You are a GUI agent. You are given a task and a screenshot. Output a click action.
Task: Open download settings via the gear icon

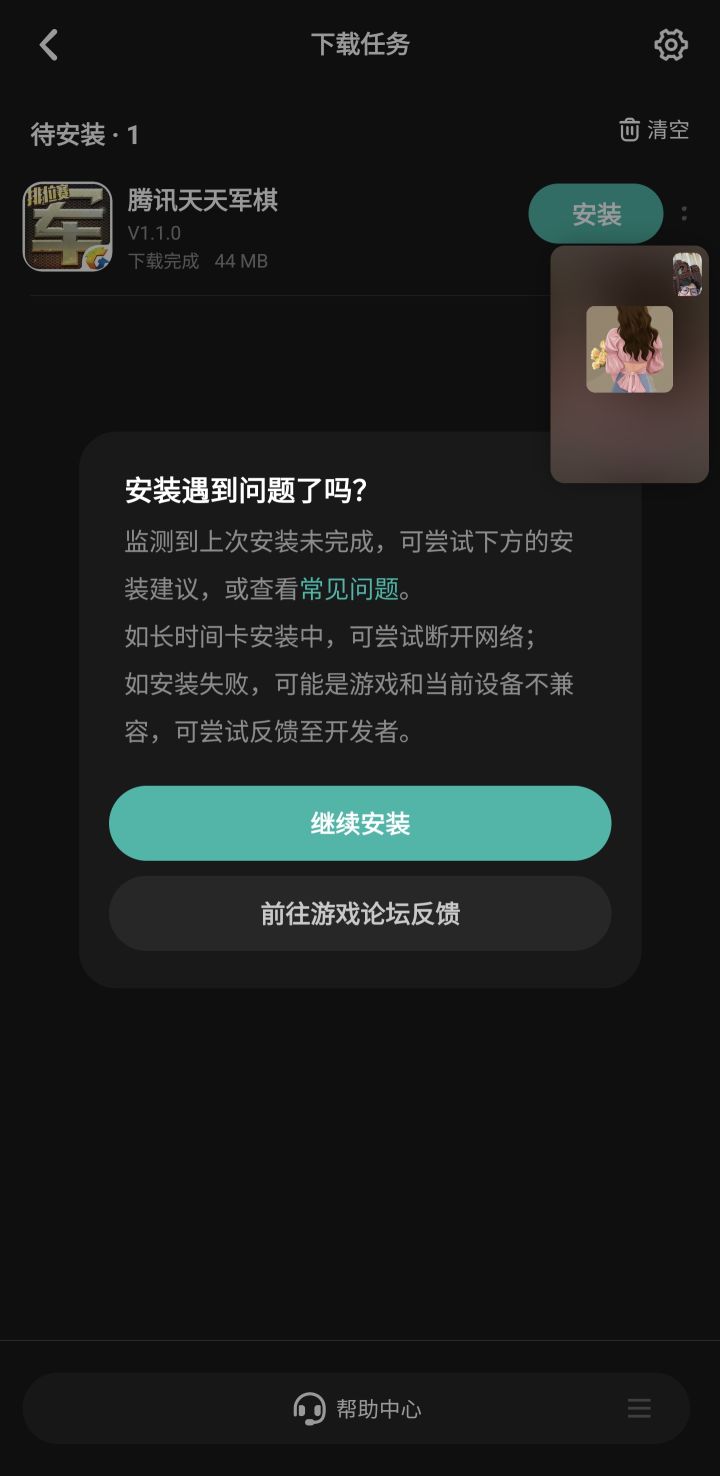click(x=671, y=44)
